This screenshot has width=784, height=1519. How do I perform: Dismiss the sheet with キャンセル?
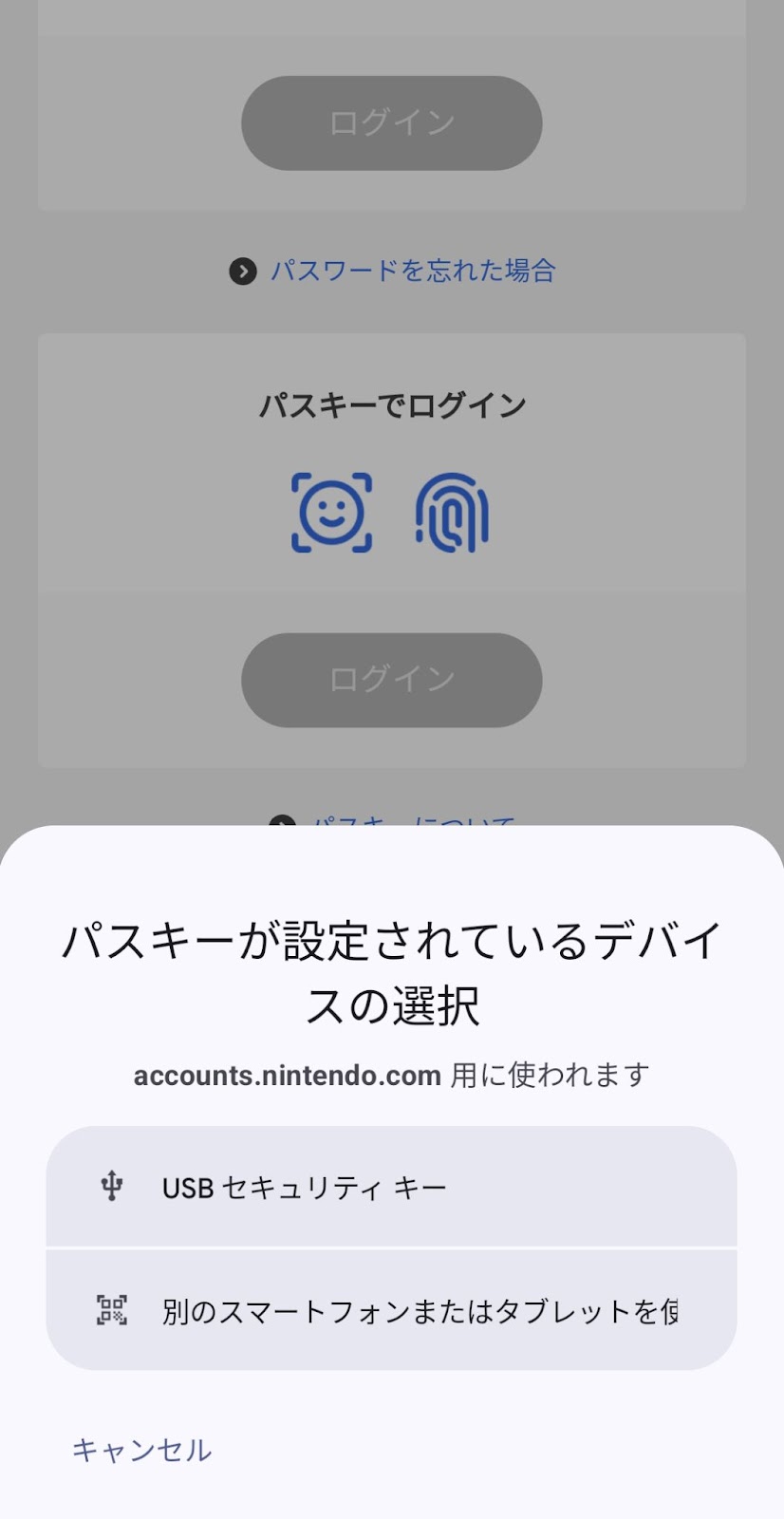(142, 1450)
